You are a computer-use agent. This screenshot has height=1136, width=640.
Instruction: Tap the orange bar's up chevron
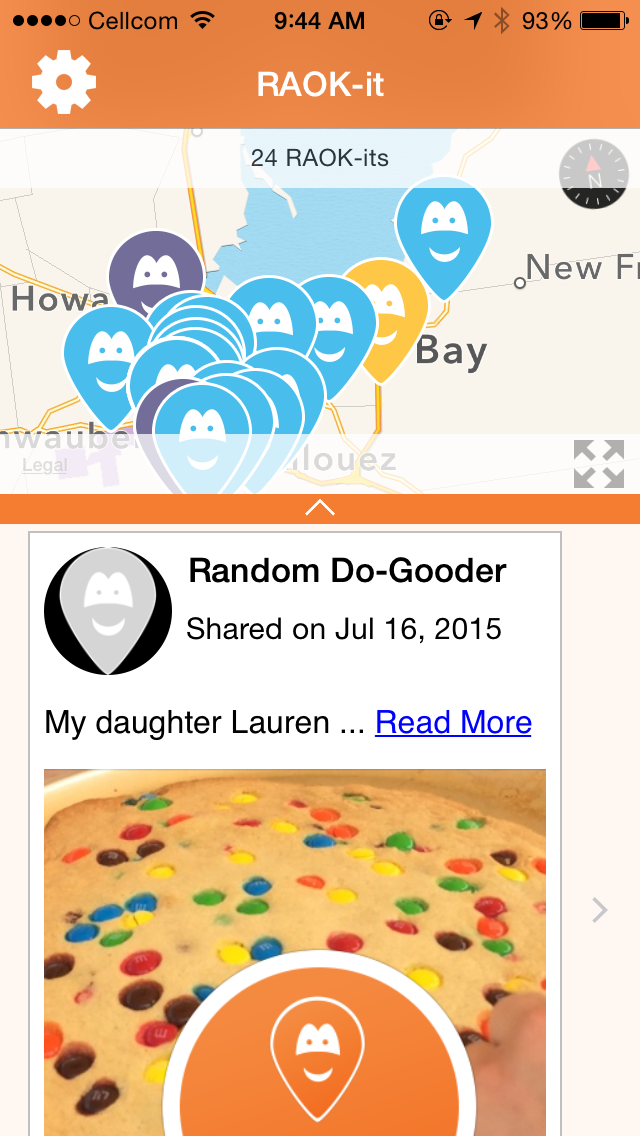(x=320, y=508)
